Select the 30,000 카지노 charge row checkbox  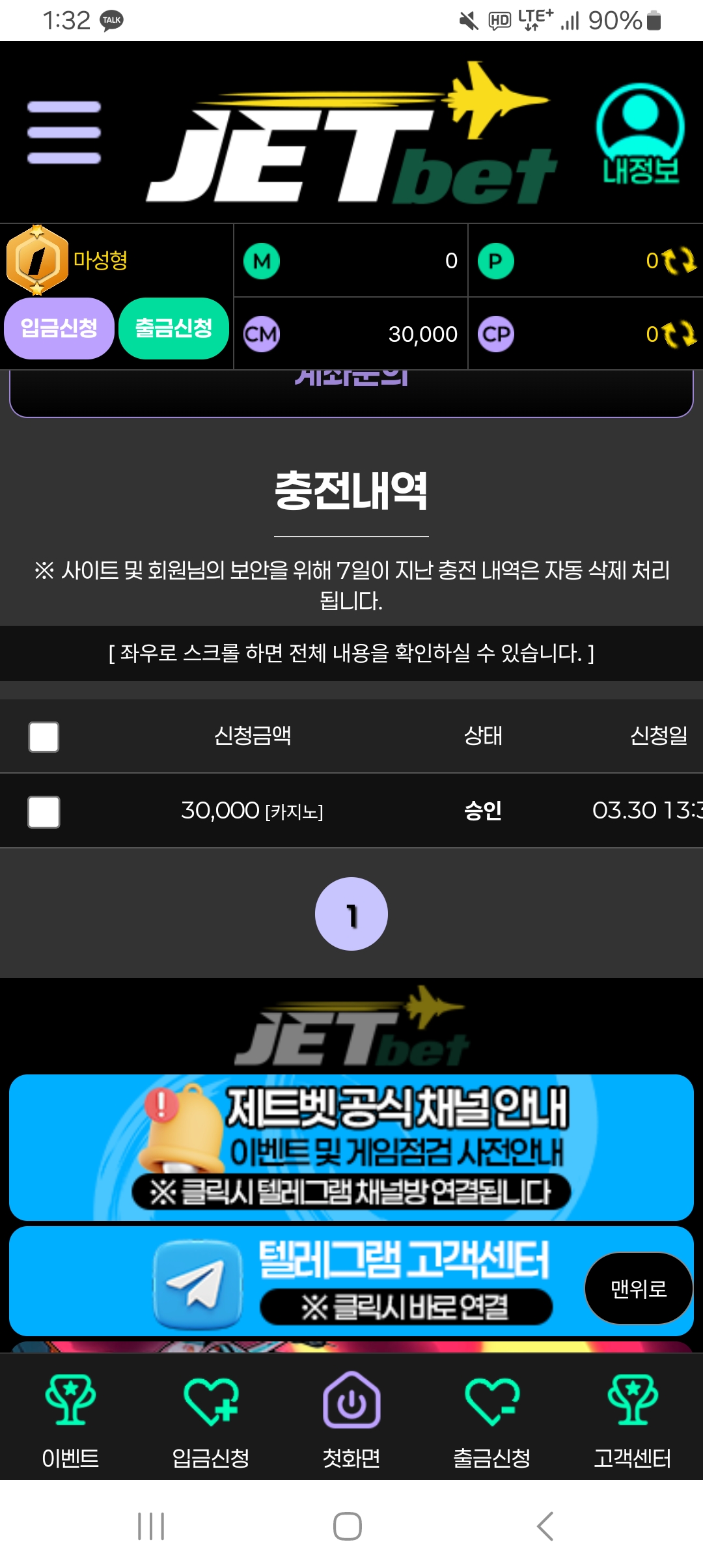pos(44,811)
